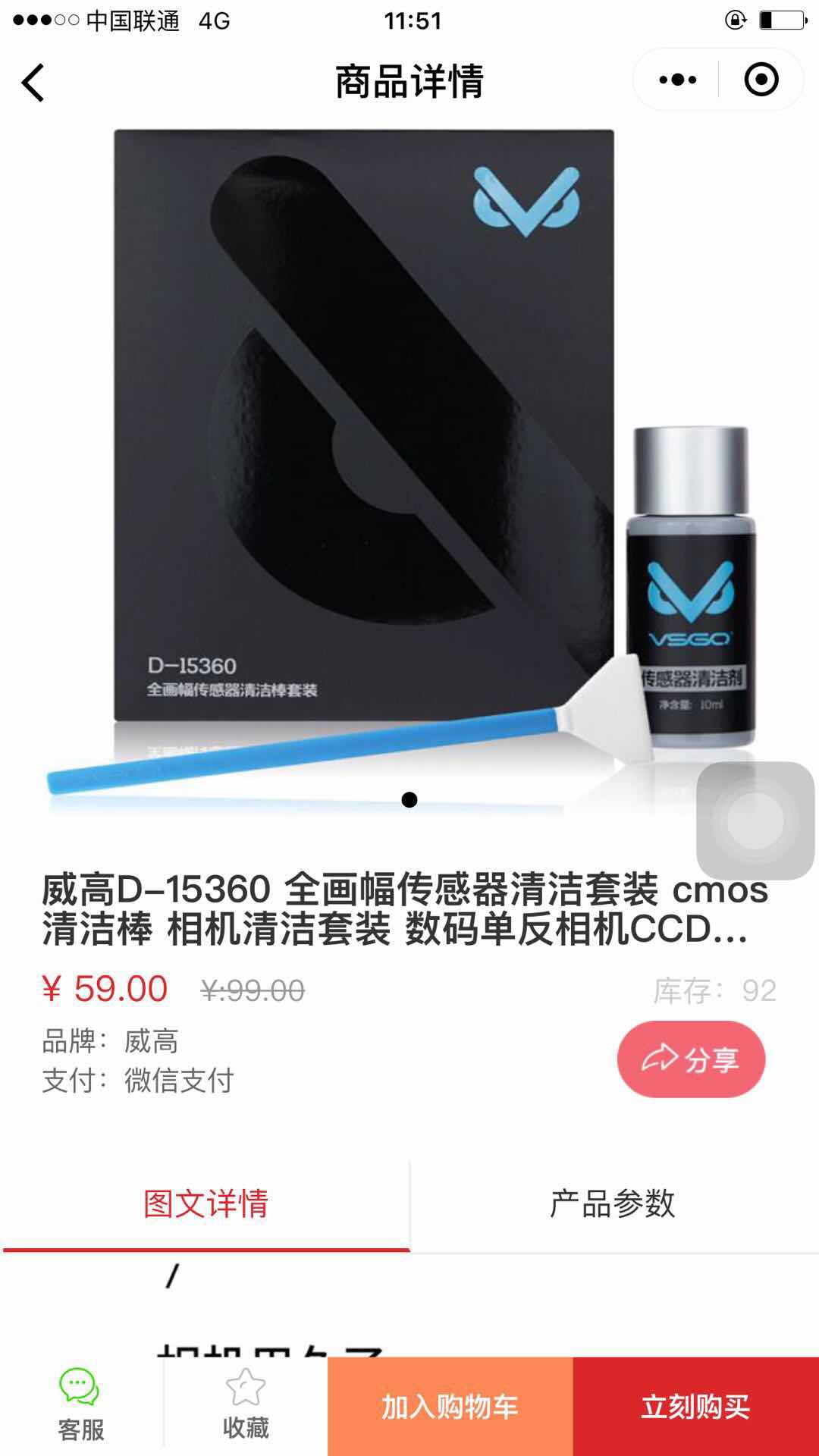
Task: Close the mini program with the circle button
Action: pyautogui.click(x=761, y=80)
